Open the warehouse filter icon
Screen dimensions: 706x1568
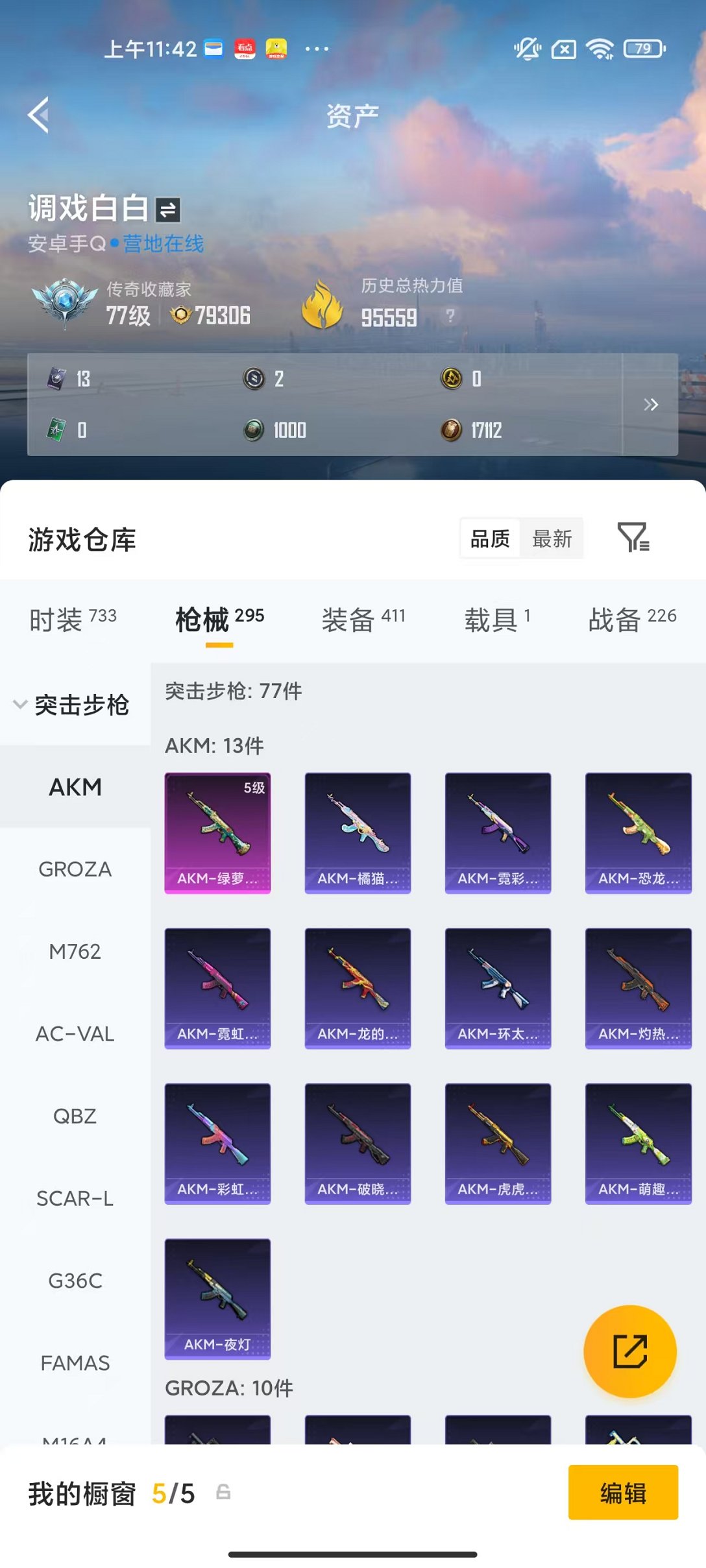(633, 538)
